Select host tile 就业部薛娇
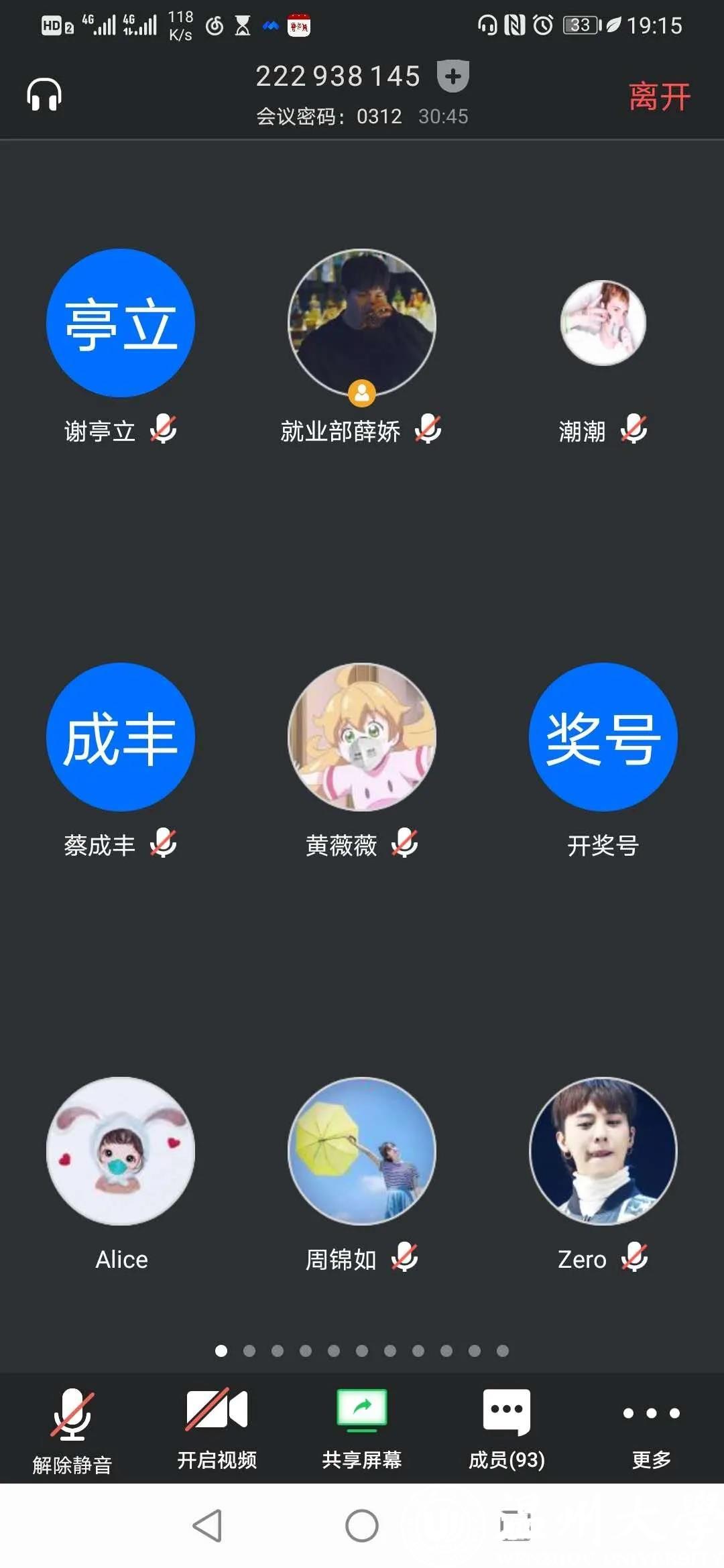The height and width of the screenshot is (1568, 724). tap(362, 324)
